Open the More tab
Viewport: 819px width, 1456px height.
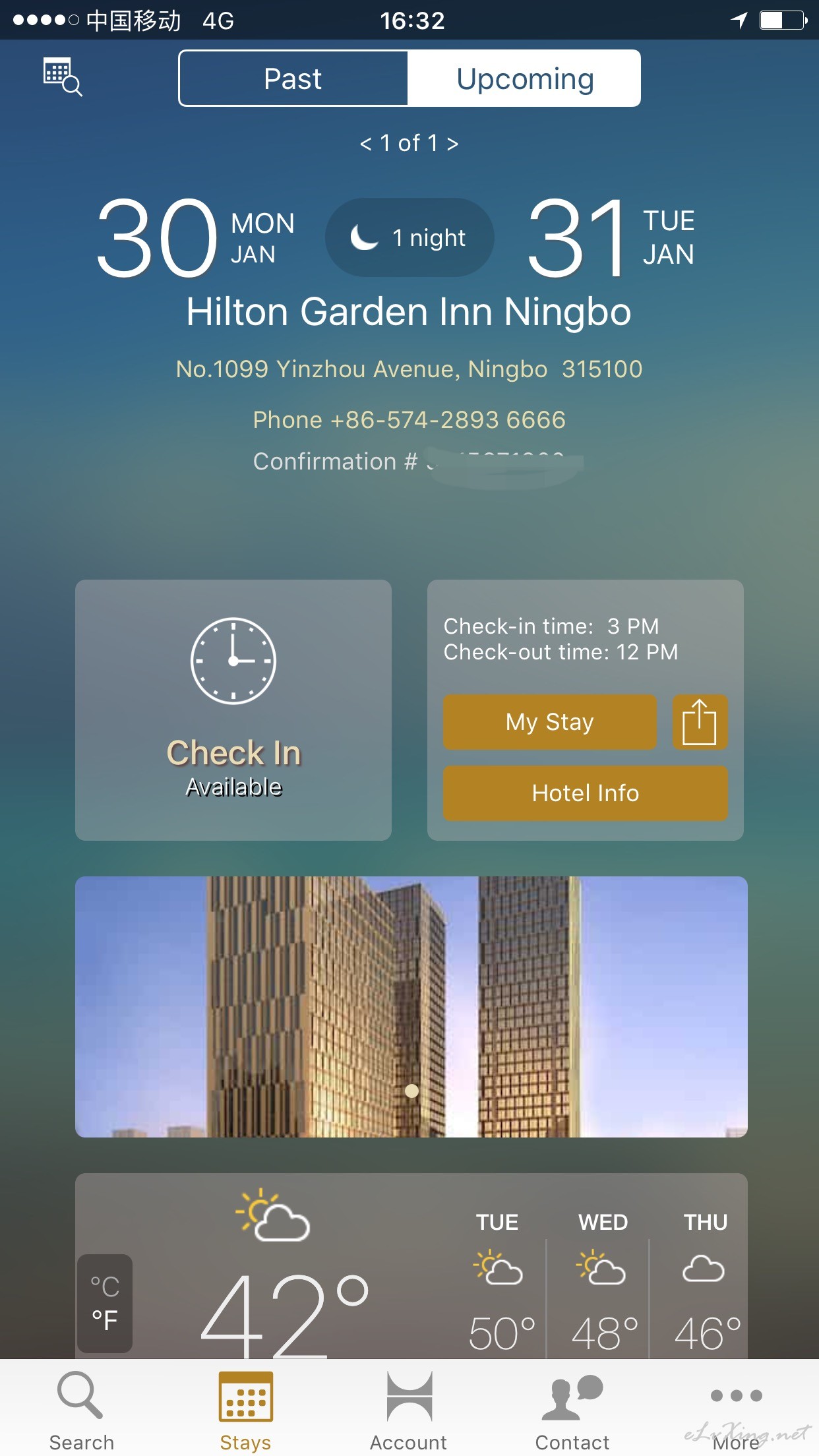737,1410
